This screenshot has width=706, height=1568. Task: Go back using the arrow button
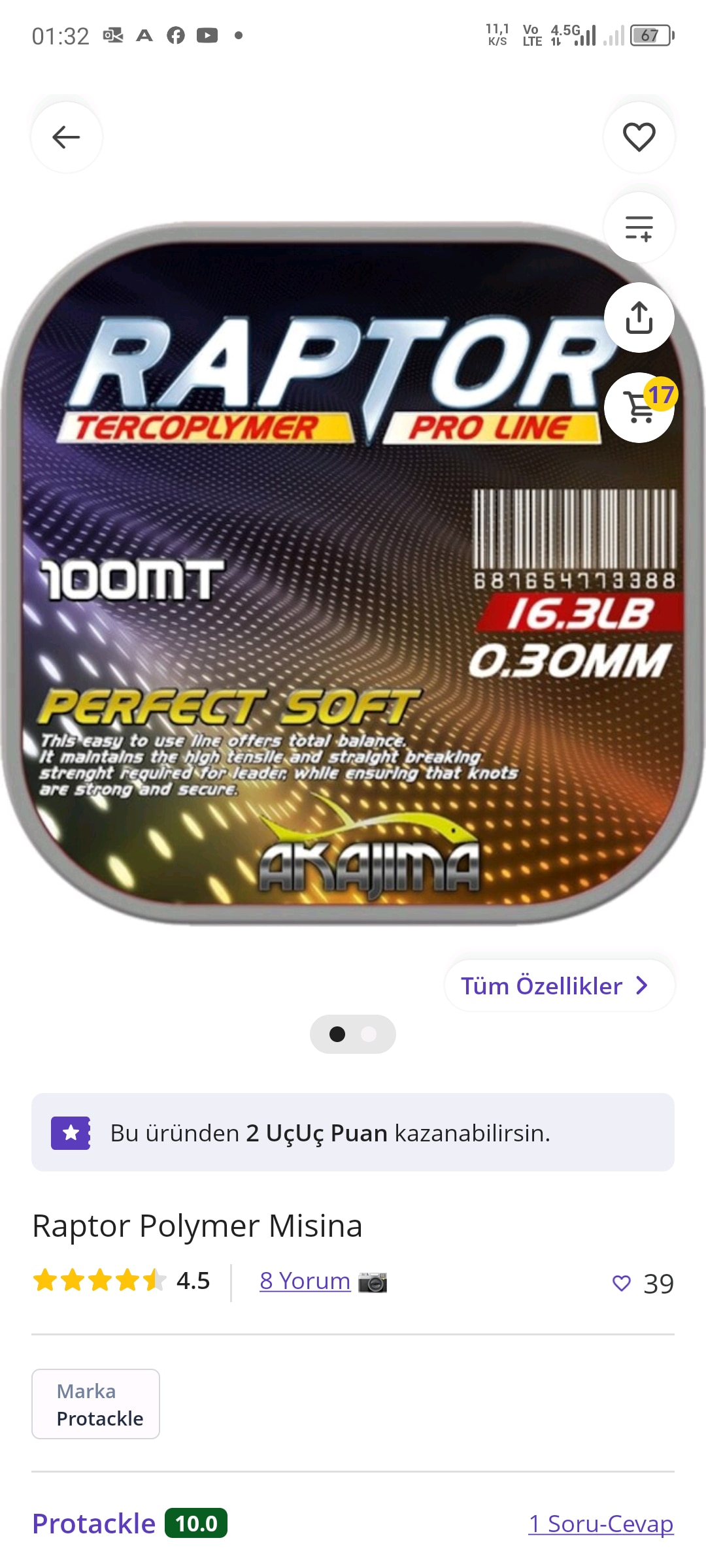click(x=66, y=137)
